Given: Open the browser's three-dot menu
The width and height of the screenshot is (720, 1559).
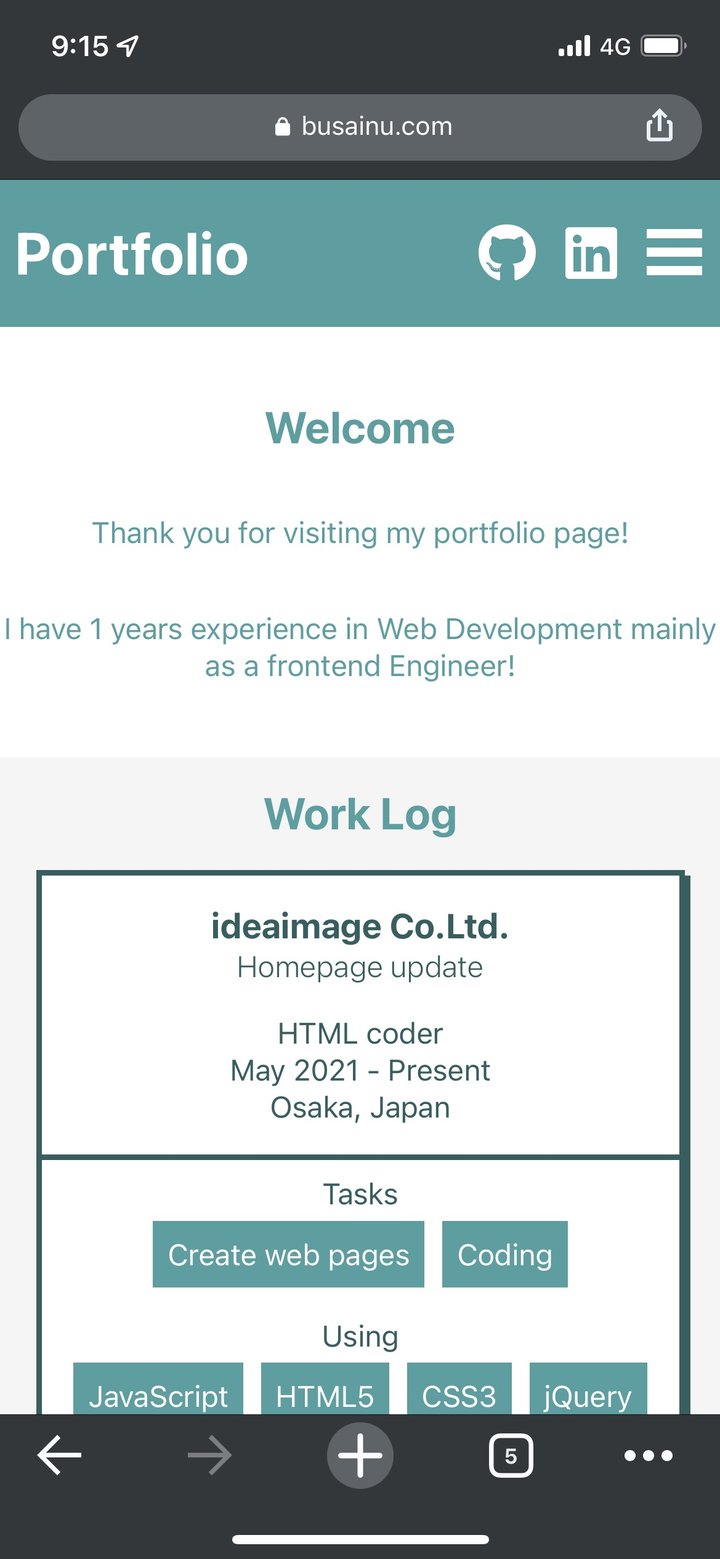Looking at the screenshot, I should 648,1456.
